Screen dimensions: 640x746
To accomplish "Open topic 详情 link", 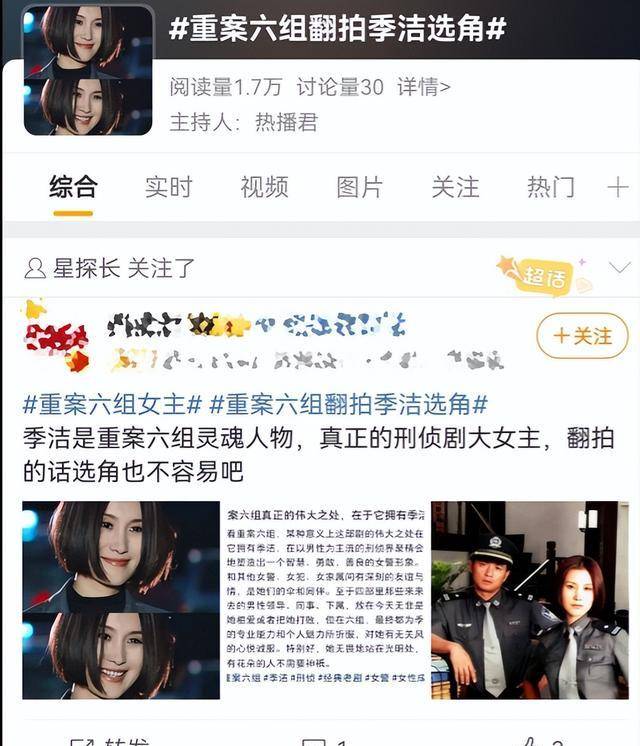I will point(423,88).
